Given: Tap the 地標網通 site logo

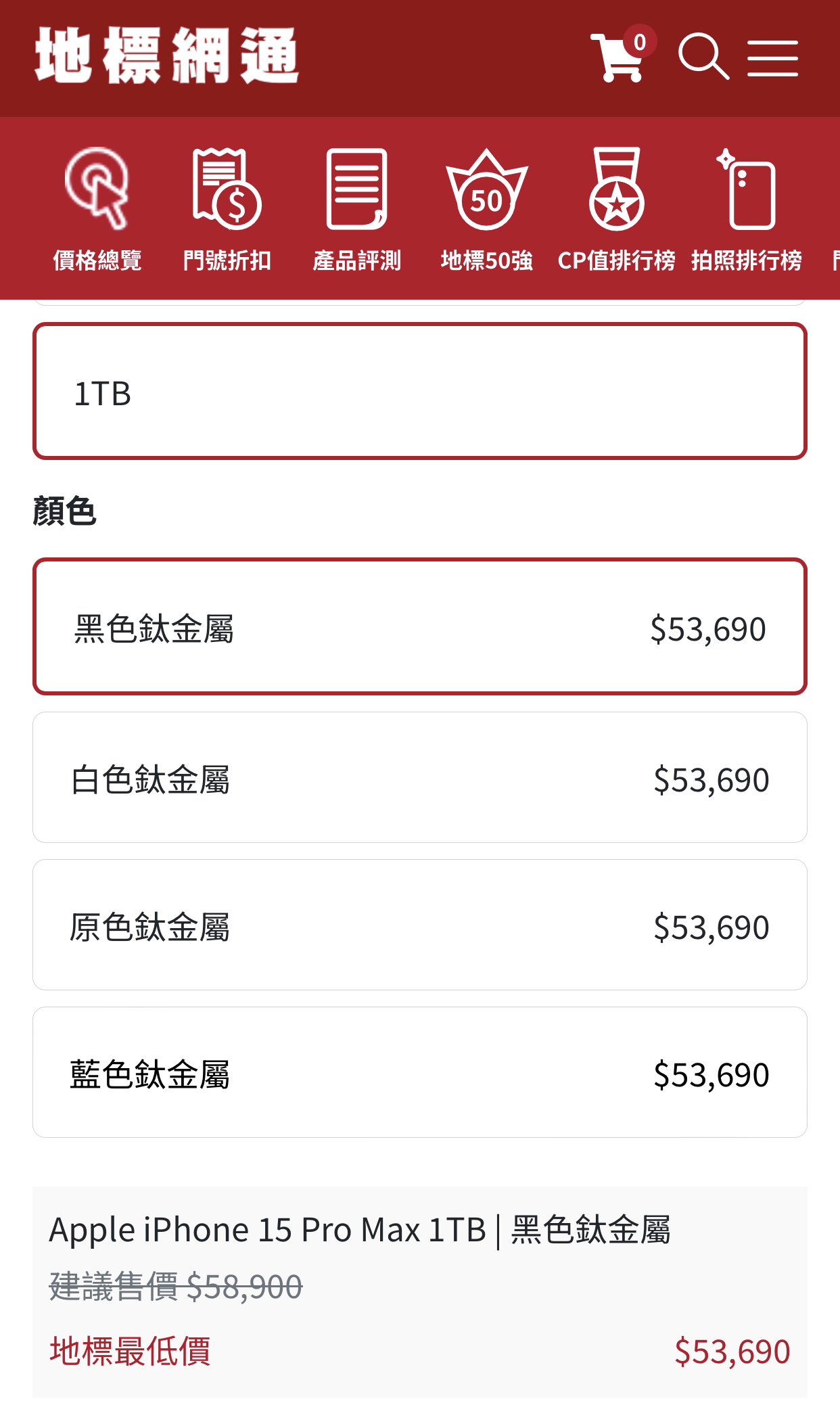Looking at the screenshot, I should [x=166, y=56].
